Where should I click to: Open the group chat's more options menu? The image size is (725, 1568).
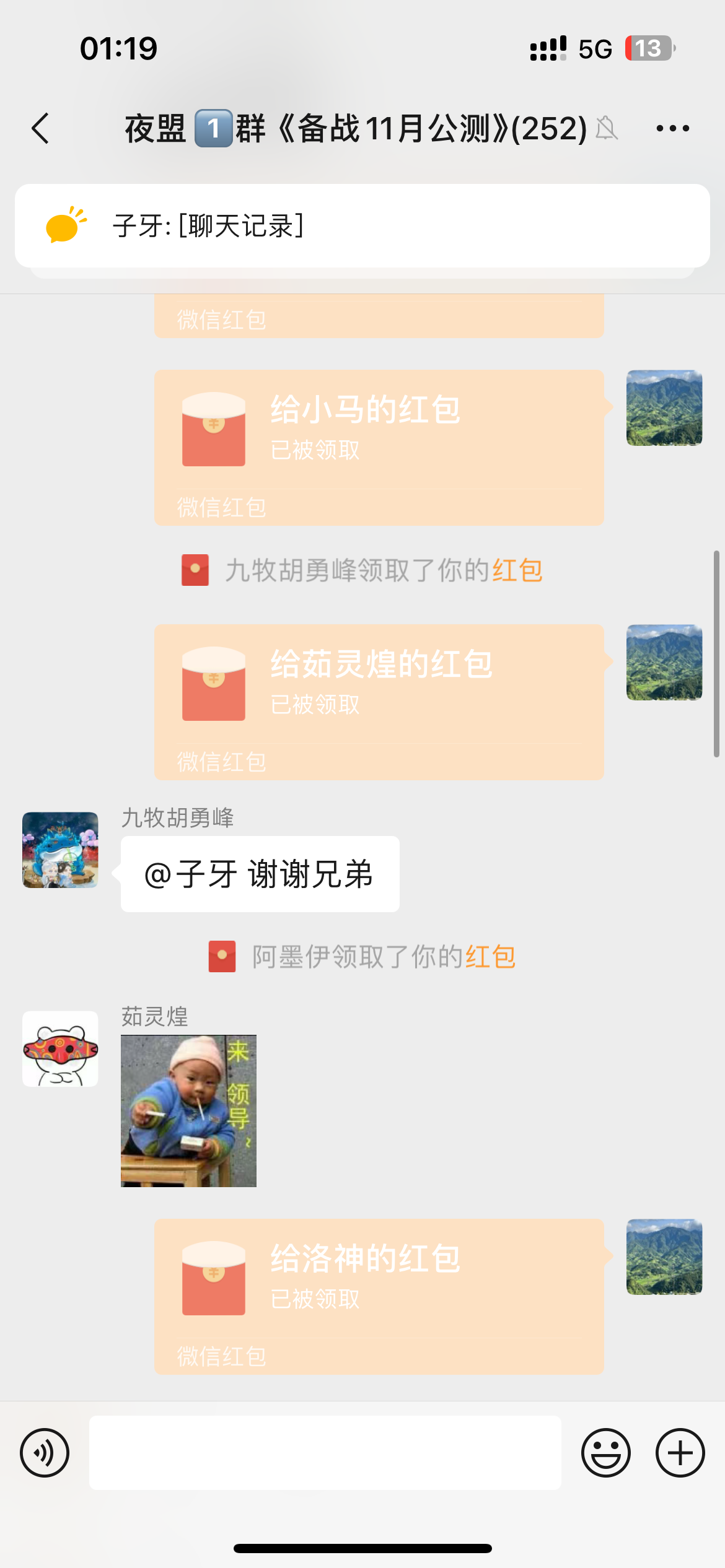(672, 129)
